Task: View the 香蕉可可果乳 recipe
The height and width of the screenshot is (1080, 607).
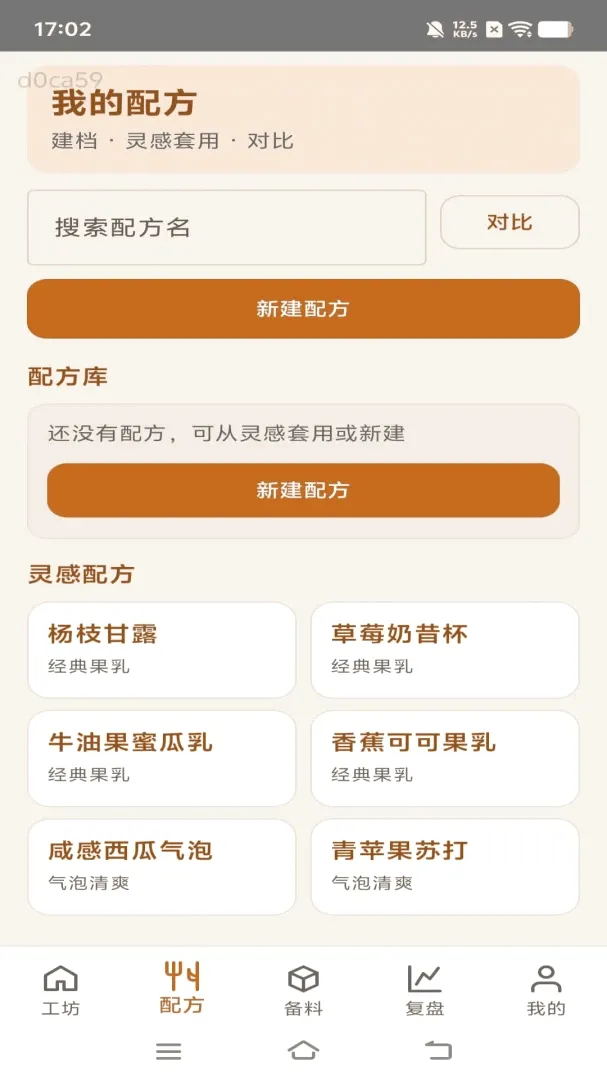Action: [x=445, y=758]
